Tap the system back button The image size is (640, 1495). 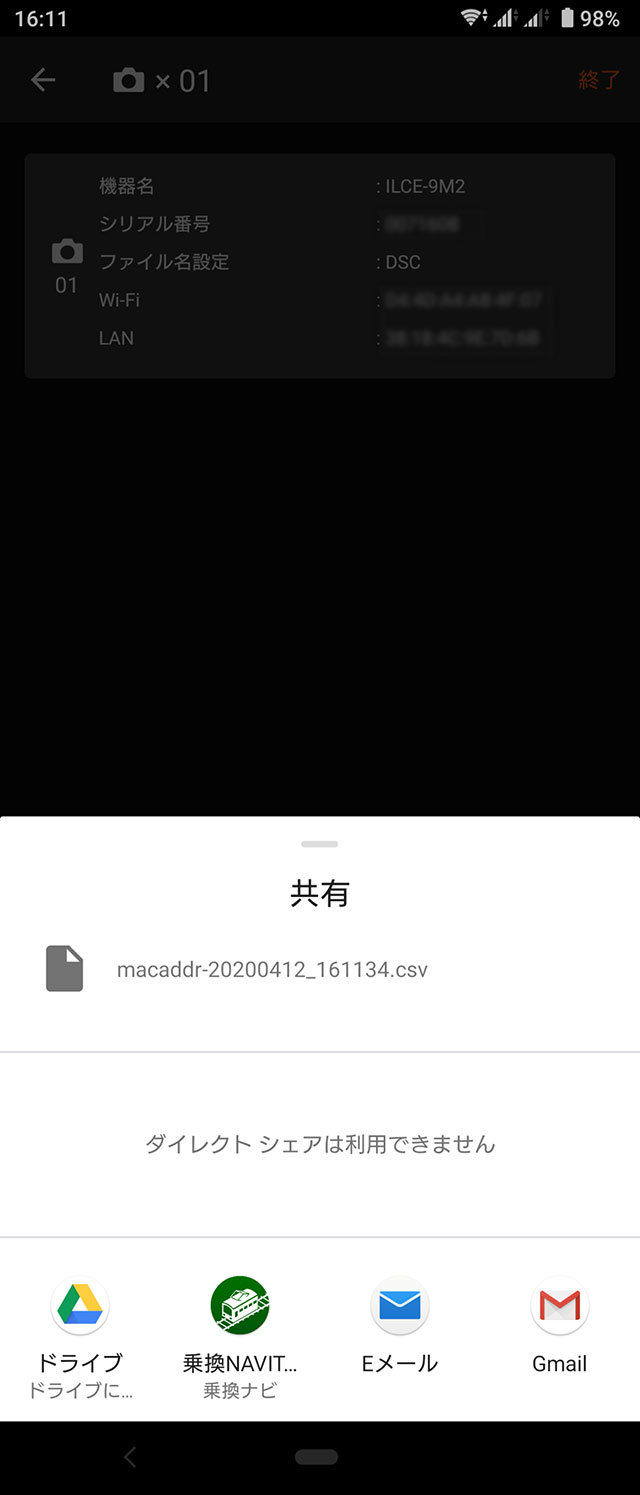click(129, 1457)
